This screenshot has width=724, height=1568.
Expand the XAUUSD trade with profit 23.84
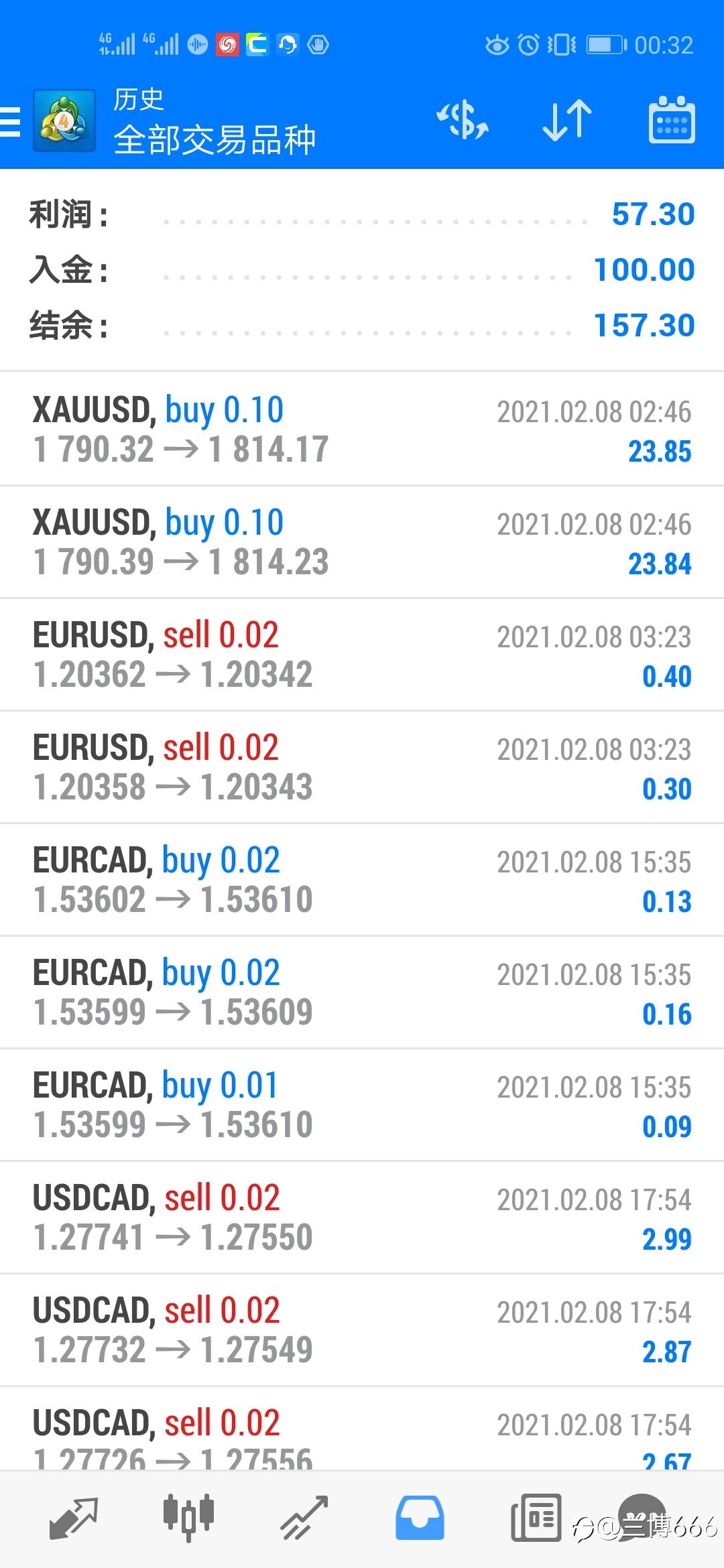pyautogui.click(x=362, y=541)
